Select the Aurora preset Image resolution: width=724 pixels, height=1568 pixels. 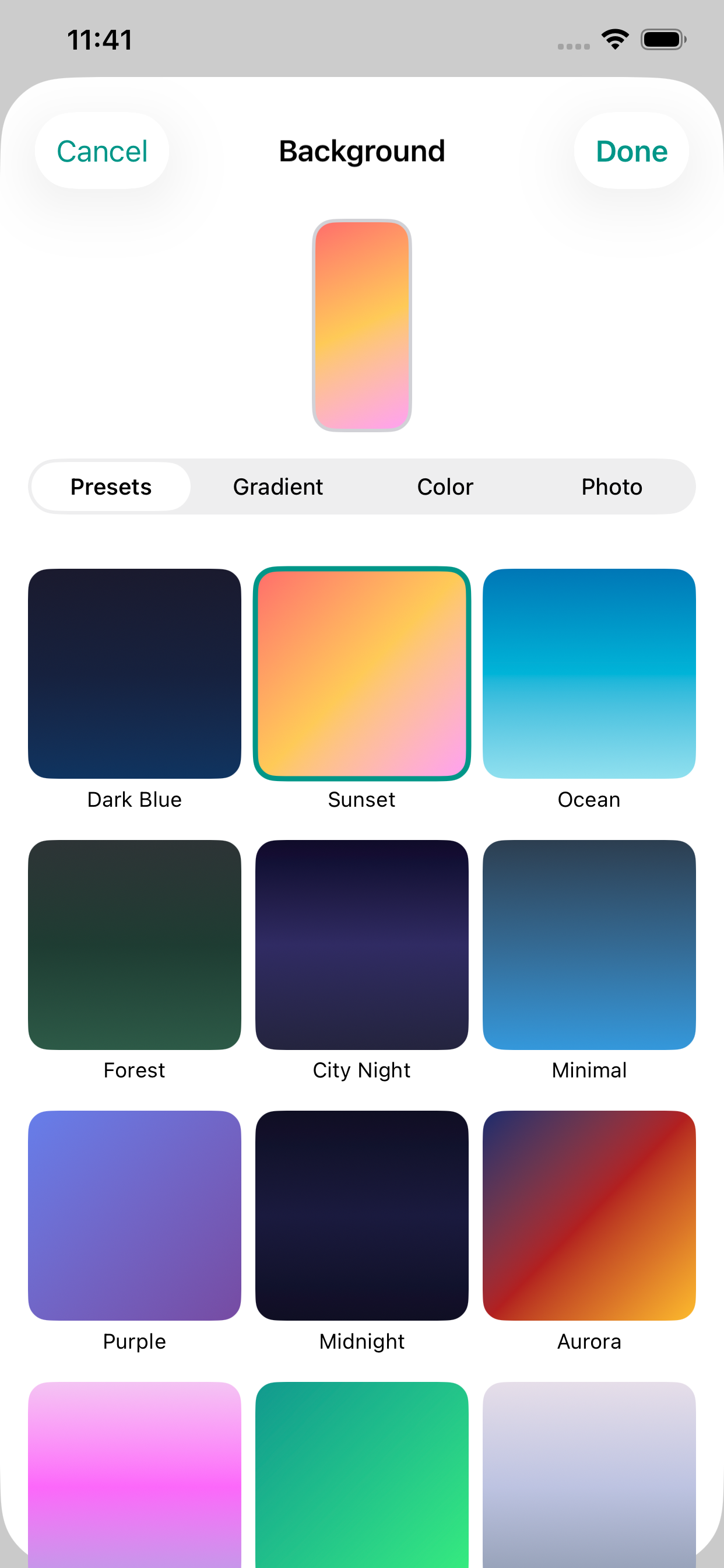589,1216
